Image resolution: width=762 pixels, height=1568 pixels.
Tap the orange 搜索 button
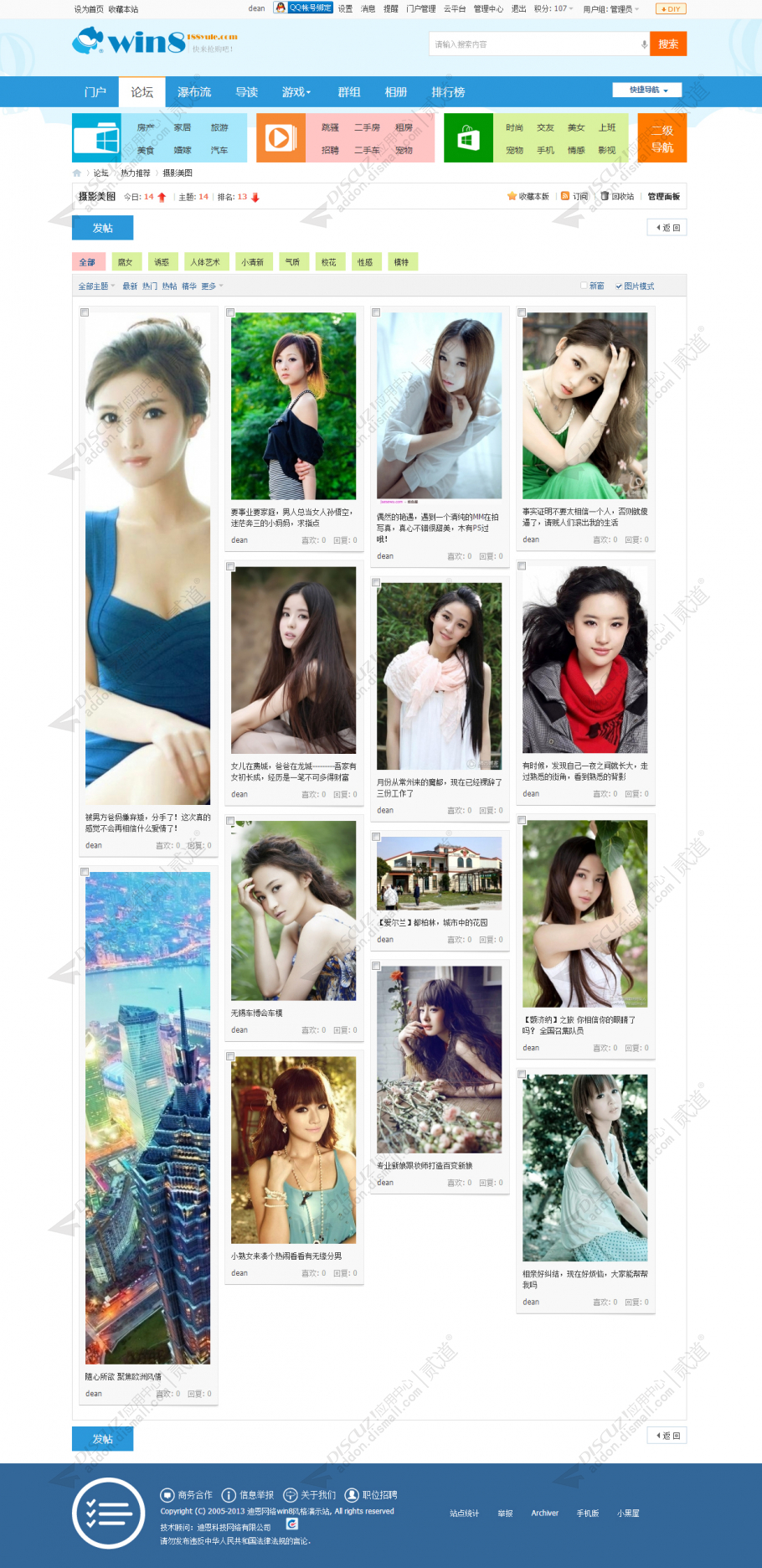(668, 44)
